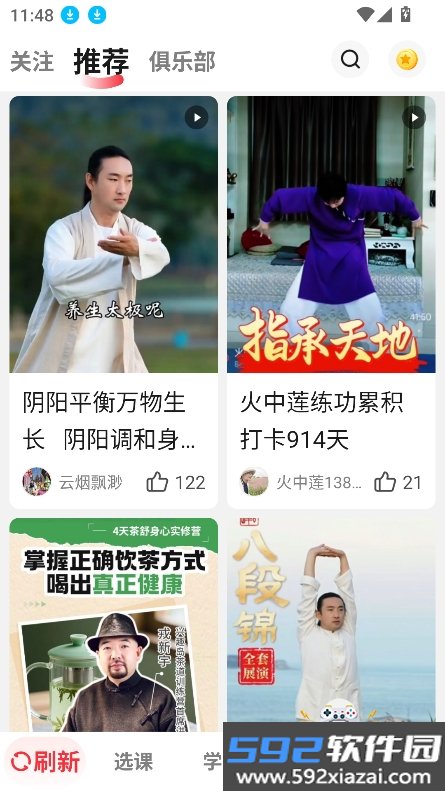Open the gold coin rewards icon
The width and height of the screenshot is (445, 791).
tap(407, 60)
